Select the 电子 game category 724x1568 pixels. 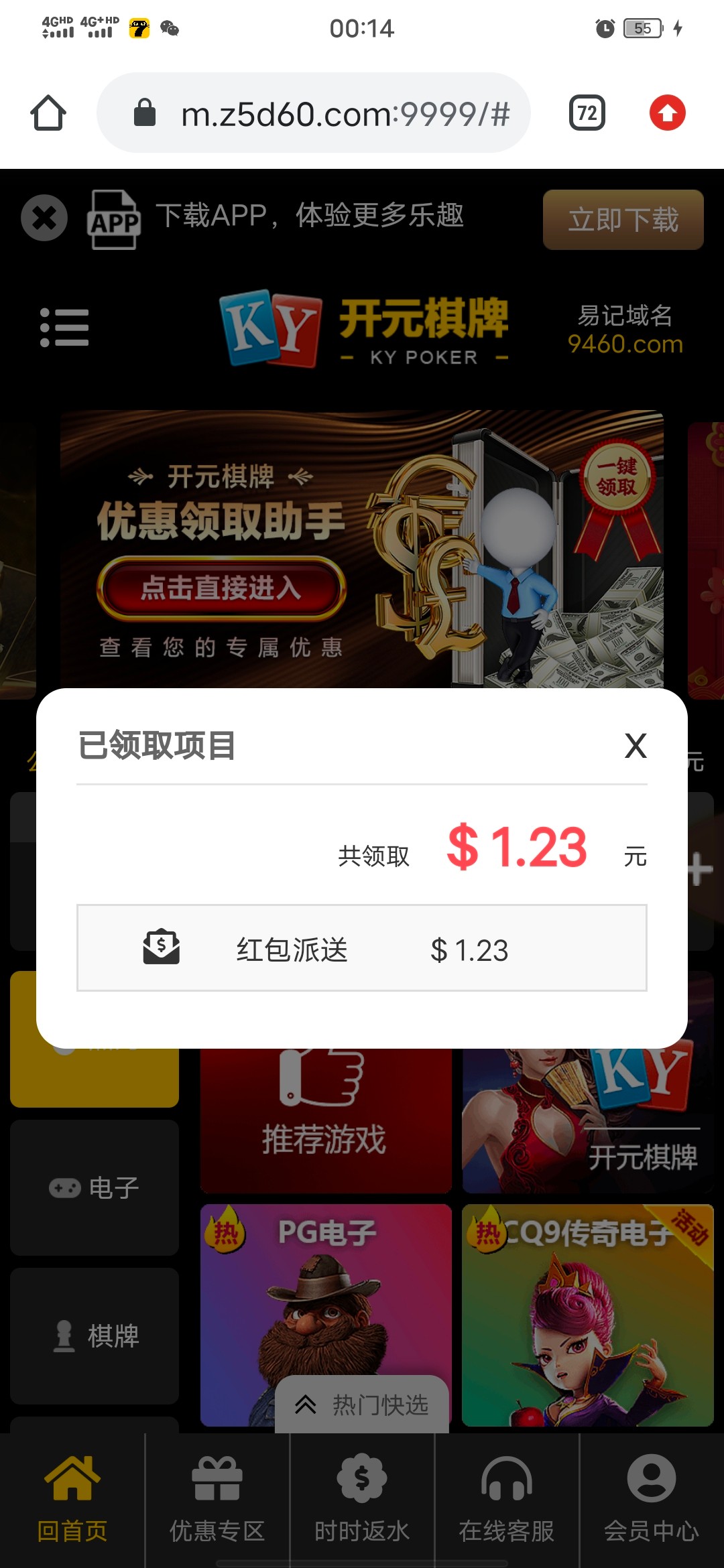pyautogui.click(x=95, y=1187)
